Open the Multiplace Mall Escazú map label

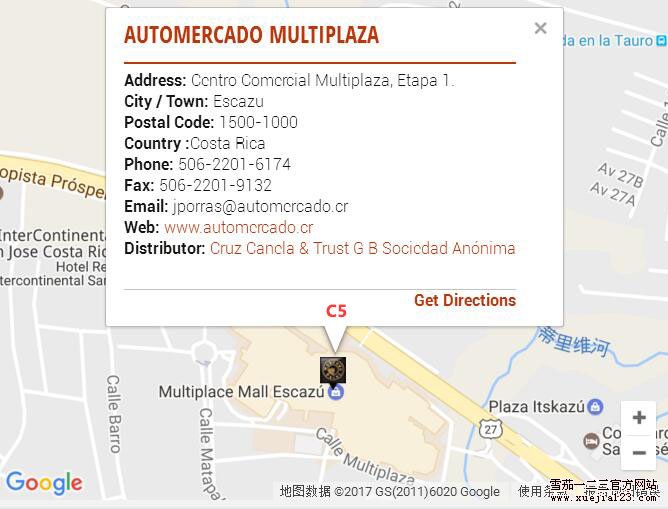[241, 392]
